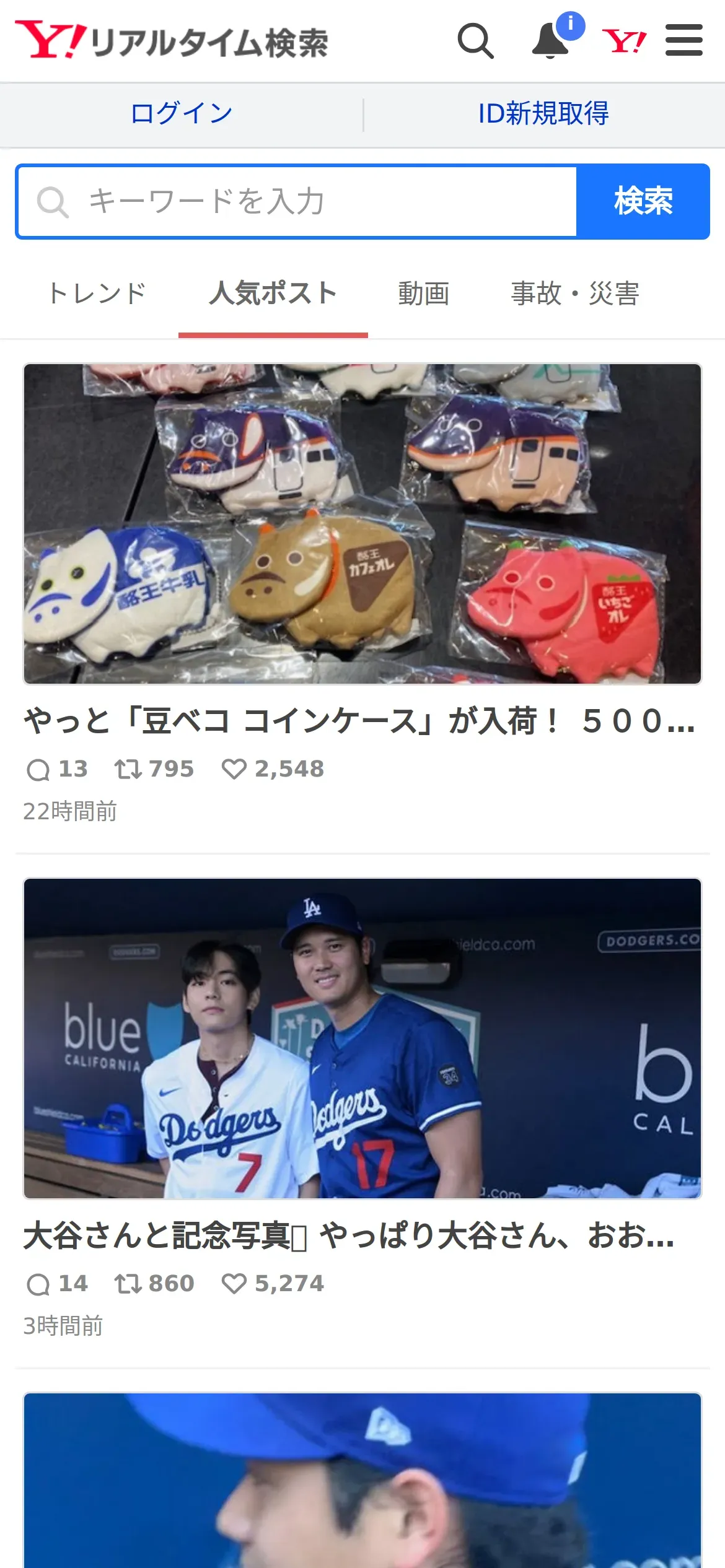
Task: Select the 人気ポスト tab
Action: tap(273, 294)
